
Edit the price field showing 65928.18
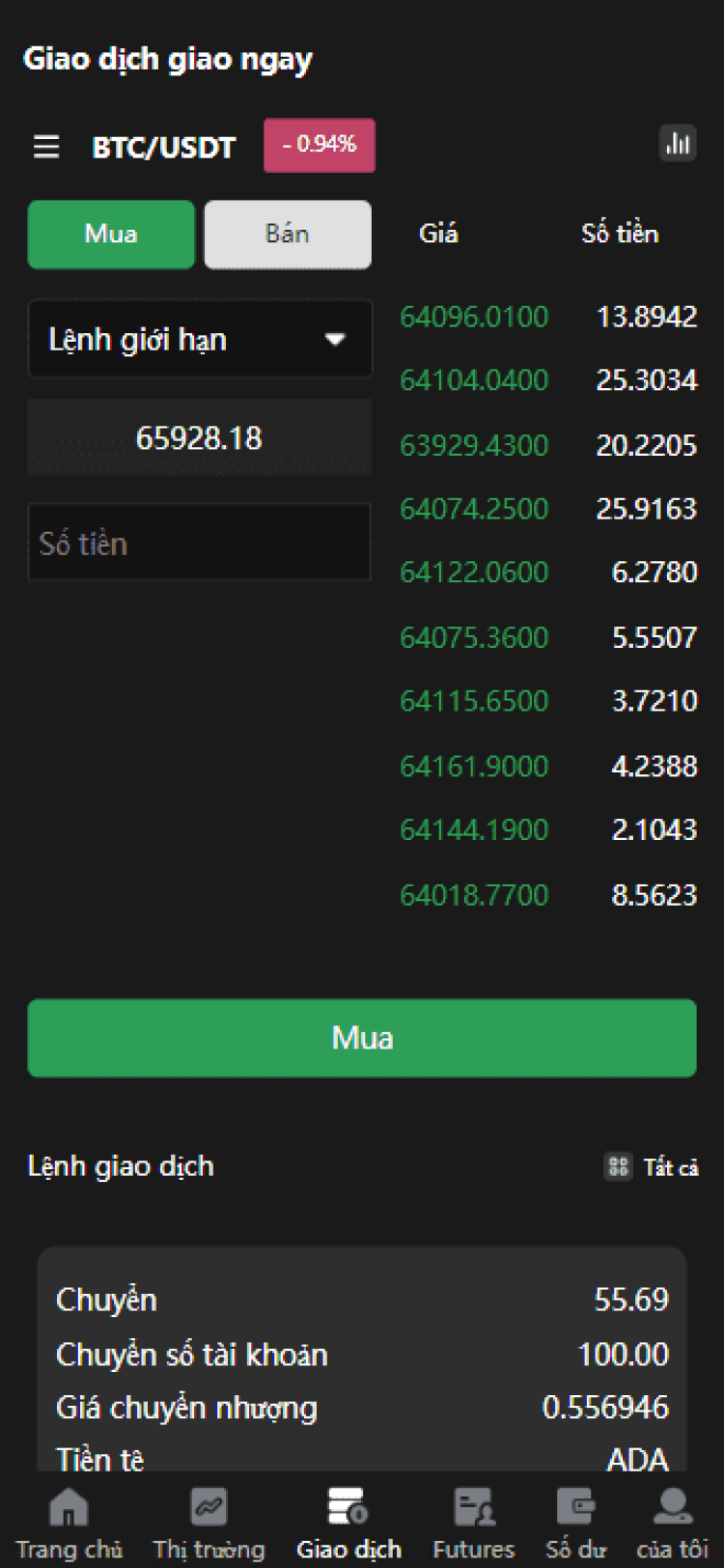[x=200, y=438]
